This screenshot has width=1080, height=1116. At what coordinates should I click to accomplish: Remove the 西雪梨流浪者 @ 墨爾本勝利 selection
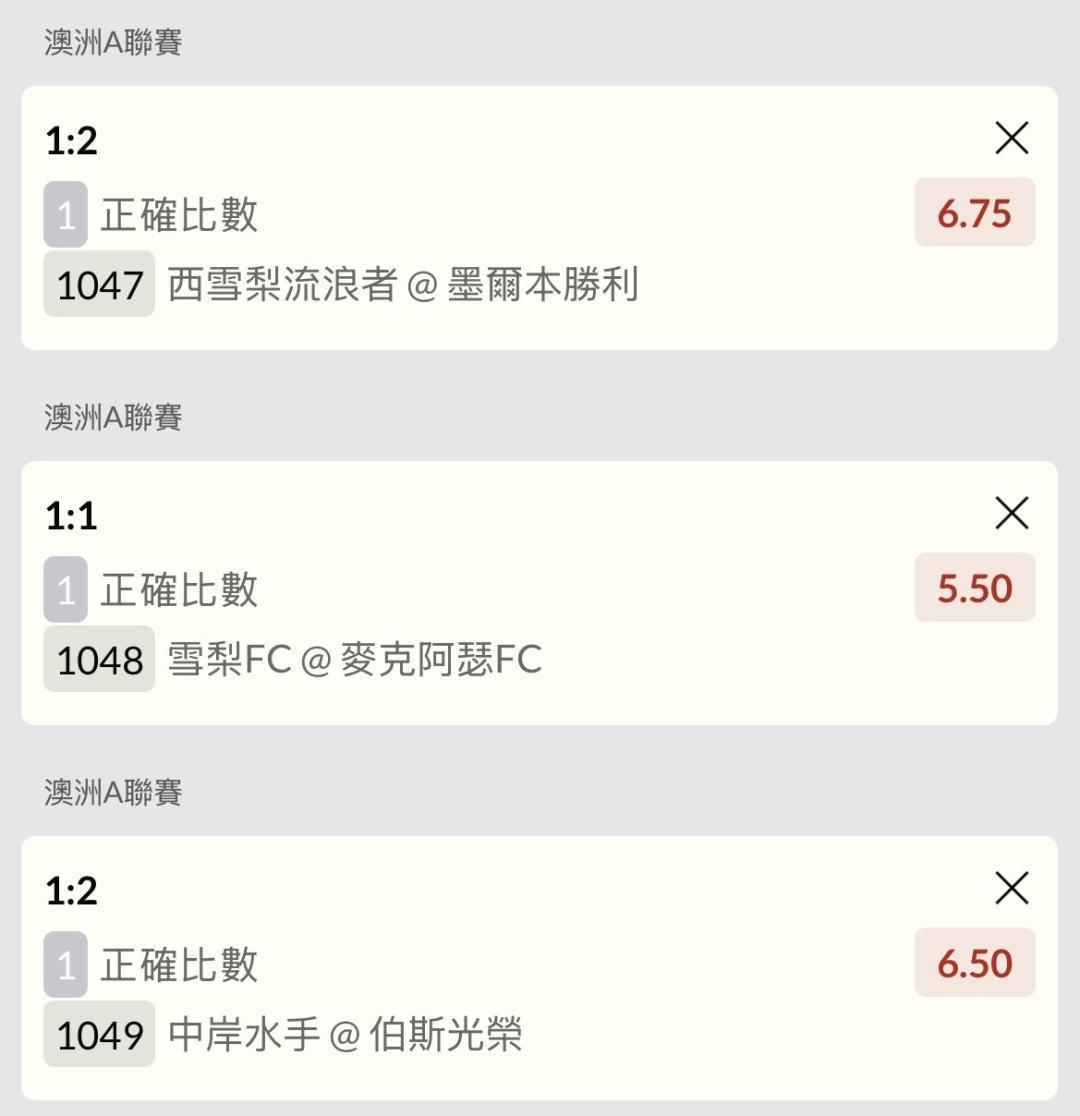click(1012, 139)
